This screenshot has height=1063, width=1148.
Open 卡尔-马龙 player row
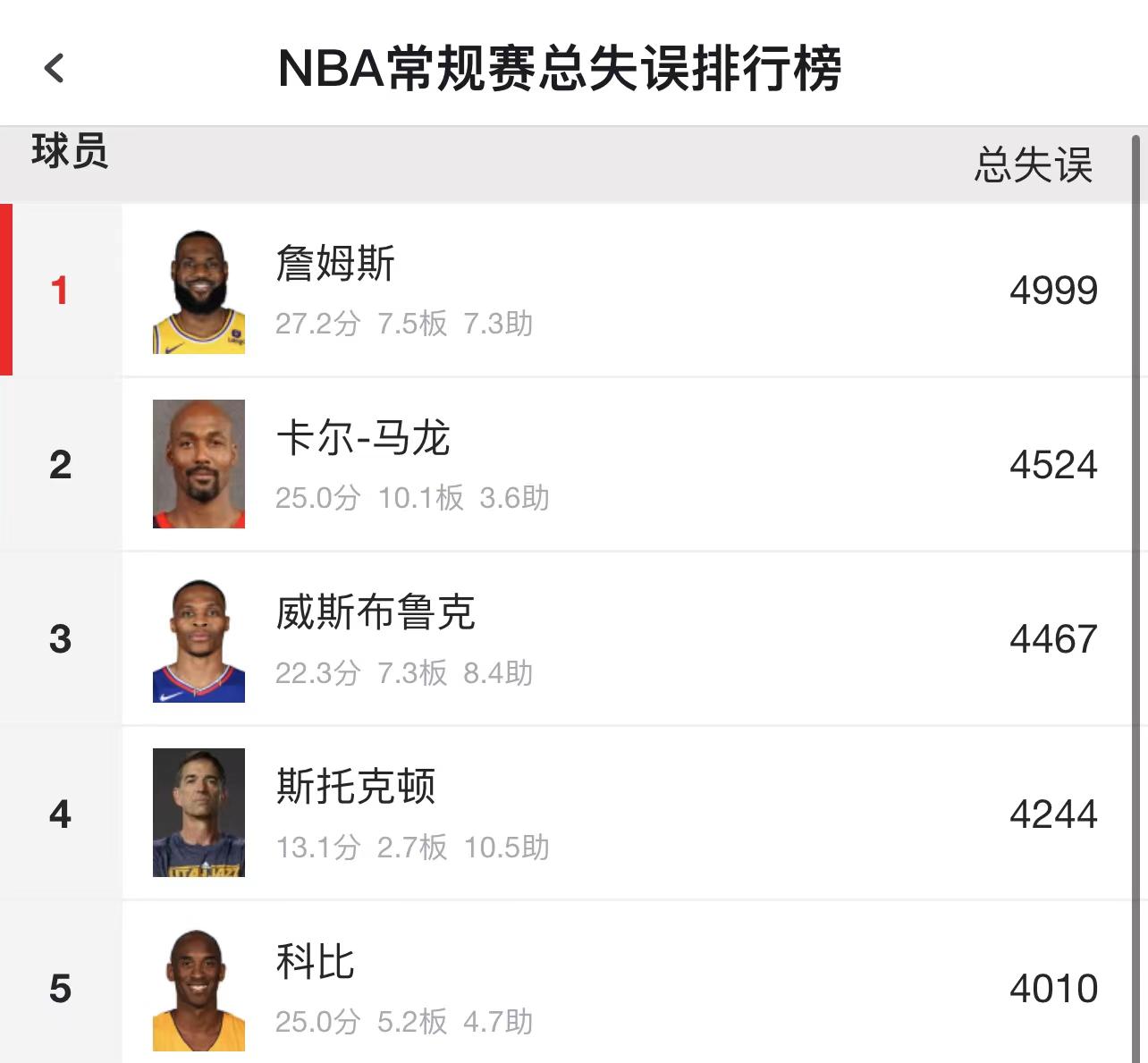(x=572, y=465)
